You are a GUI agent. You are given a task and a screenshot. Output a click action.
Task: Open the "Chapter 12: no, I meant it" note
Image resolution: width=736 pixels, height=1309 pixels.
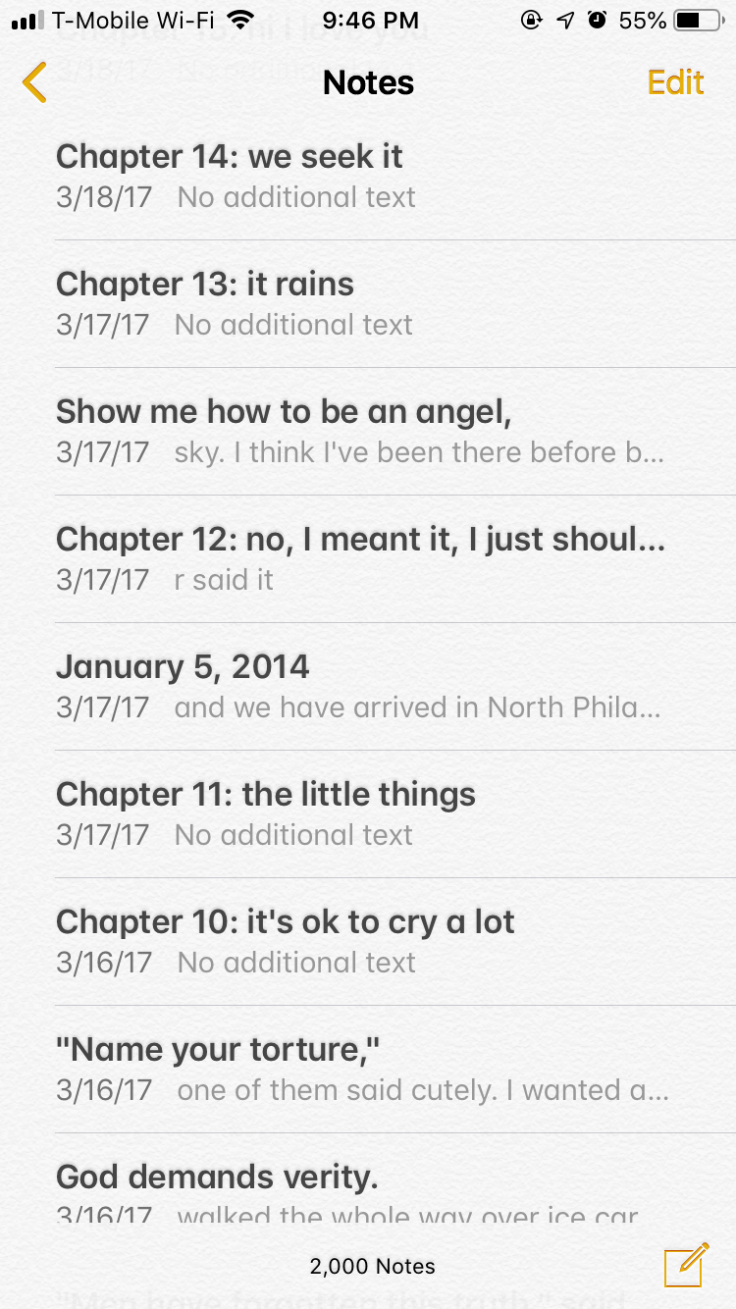tap(368, 559)
